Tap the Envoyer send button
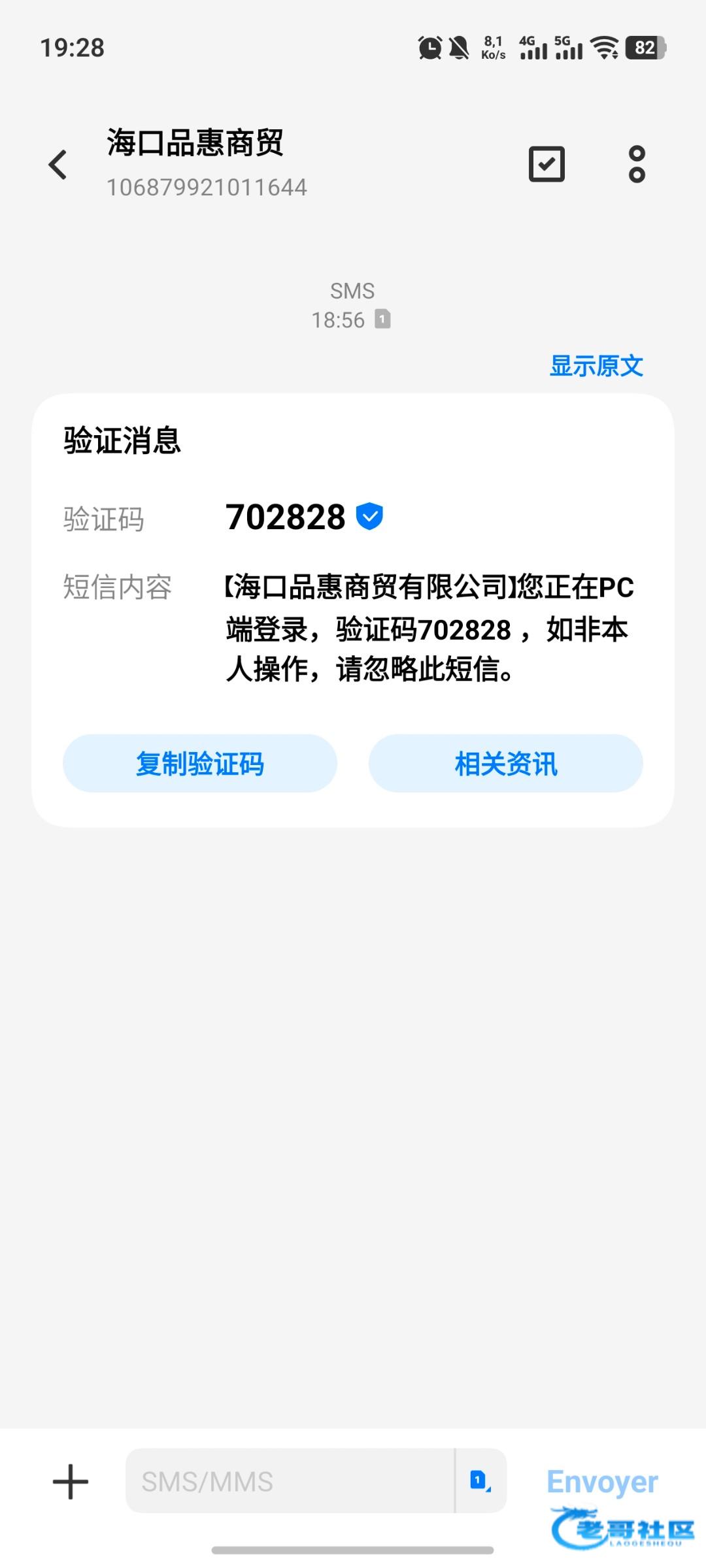Viewport: 706px width, 1568px height. tap(602, 1481)
